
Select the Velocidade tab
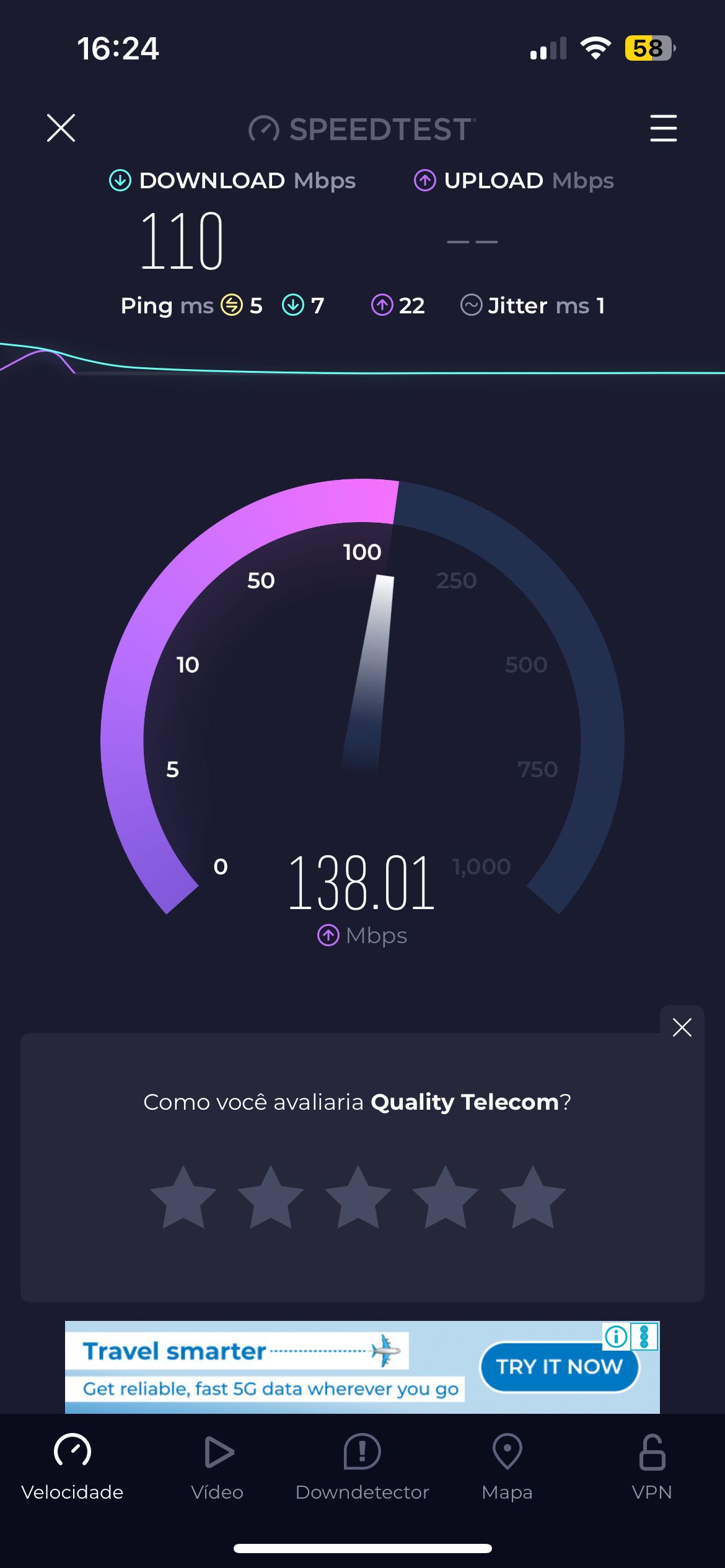coord(72,1466)
